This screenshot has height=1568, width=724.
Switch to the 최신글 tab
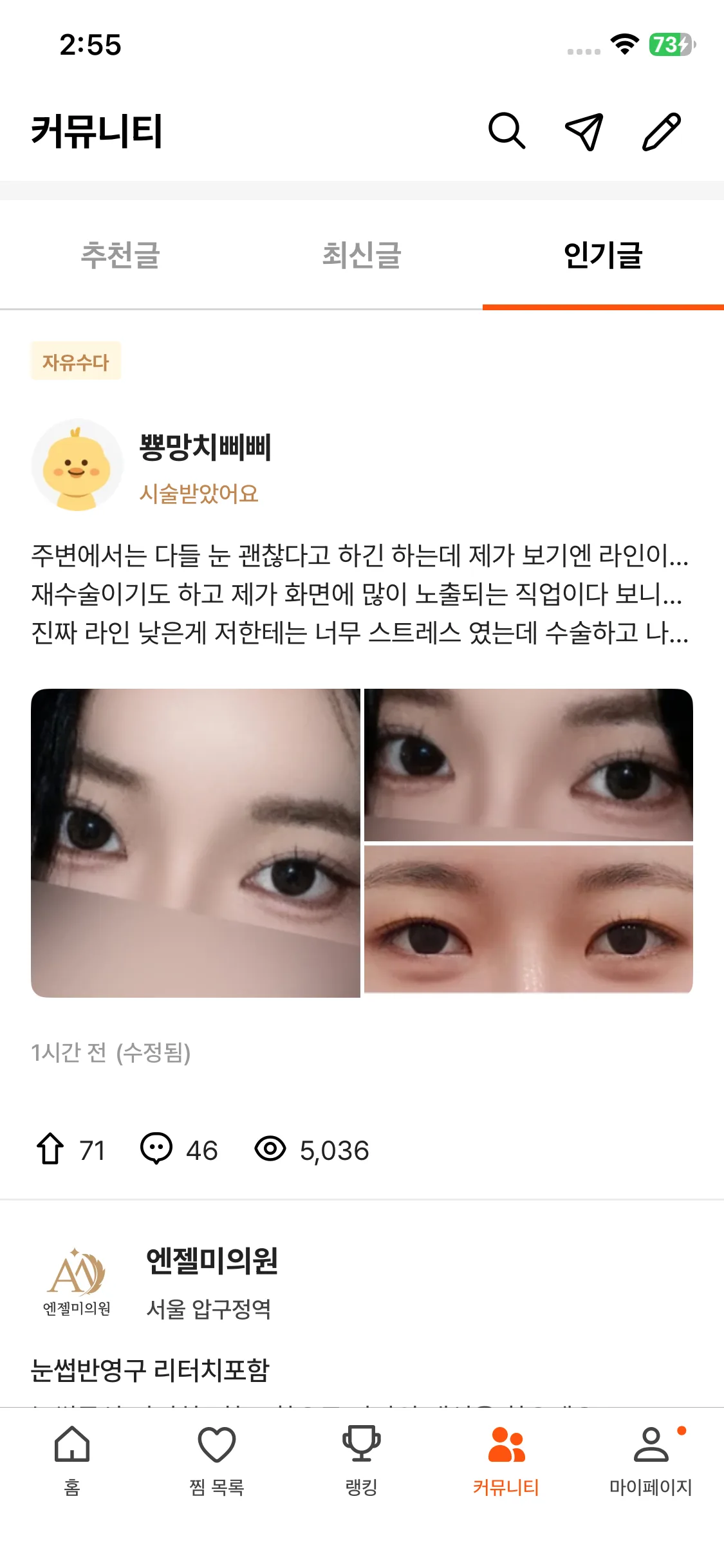point(362,255)
